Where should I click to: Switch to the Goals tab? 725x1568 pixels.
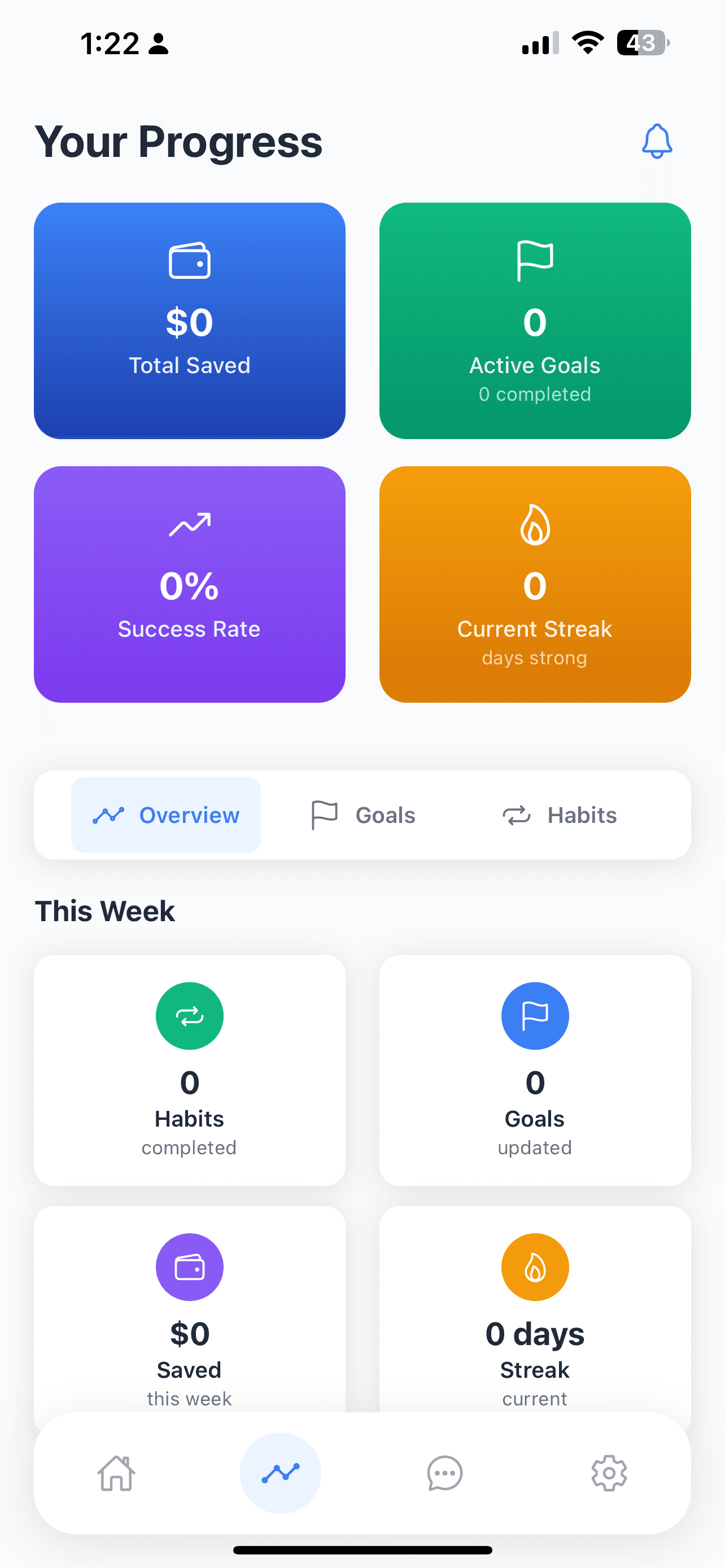(363, 814)
